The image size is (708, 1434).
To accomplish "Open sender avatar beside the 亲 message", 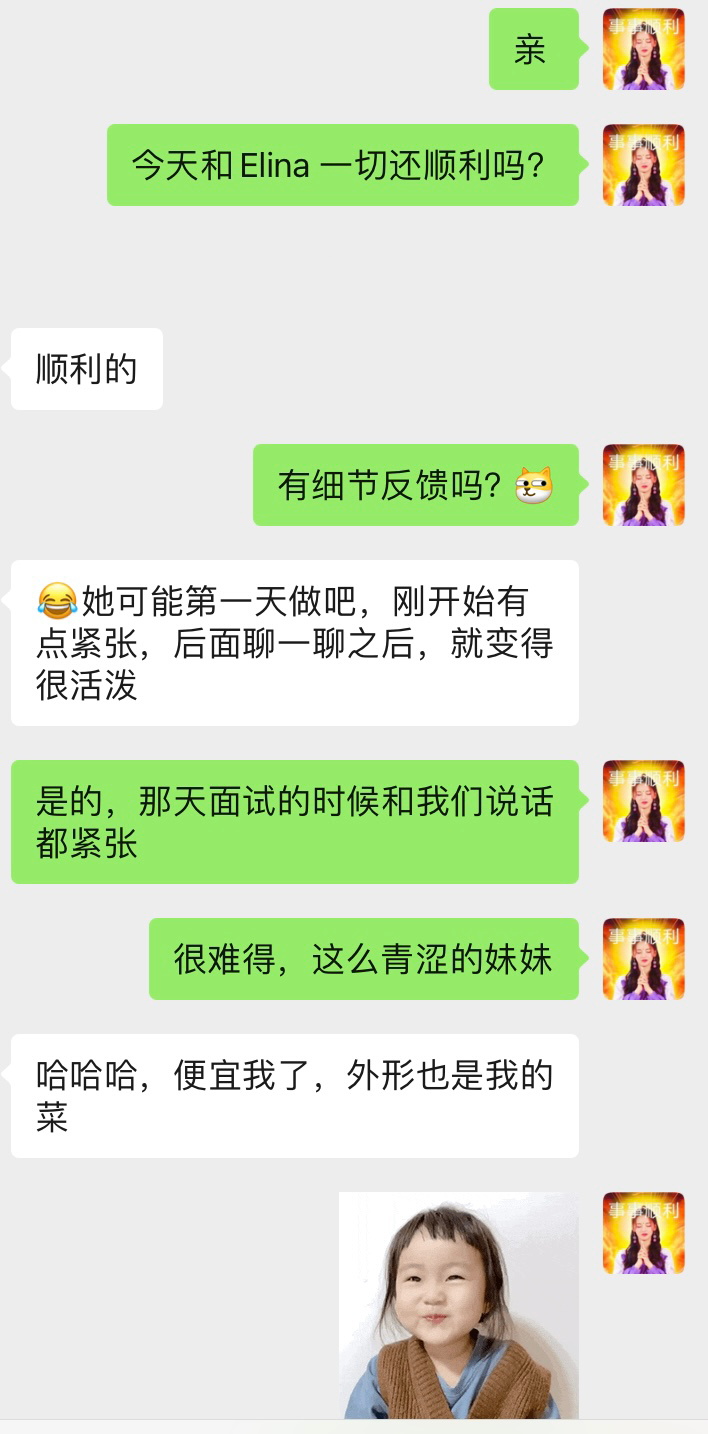I will 643,49.
